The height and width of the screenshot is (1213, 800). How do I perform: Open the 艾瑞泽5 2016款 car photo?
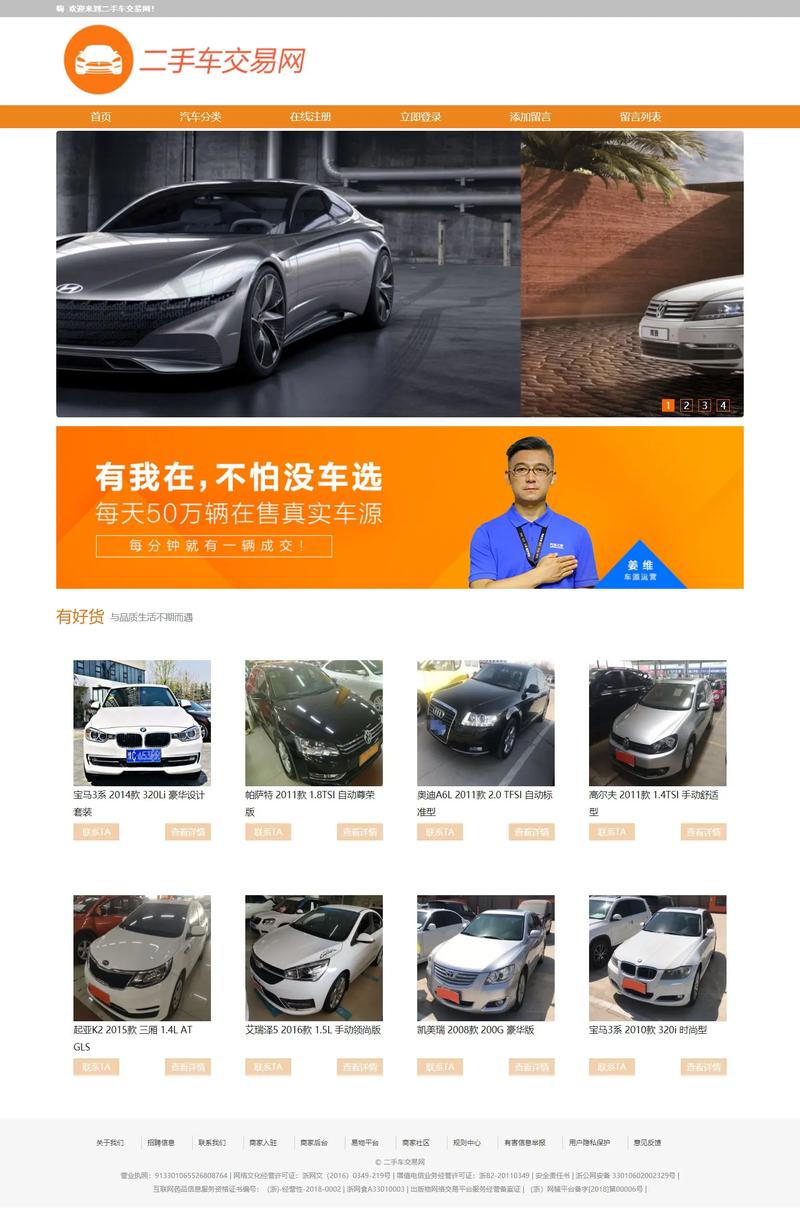314,958
